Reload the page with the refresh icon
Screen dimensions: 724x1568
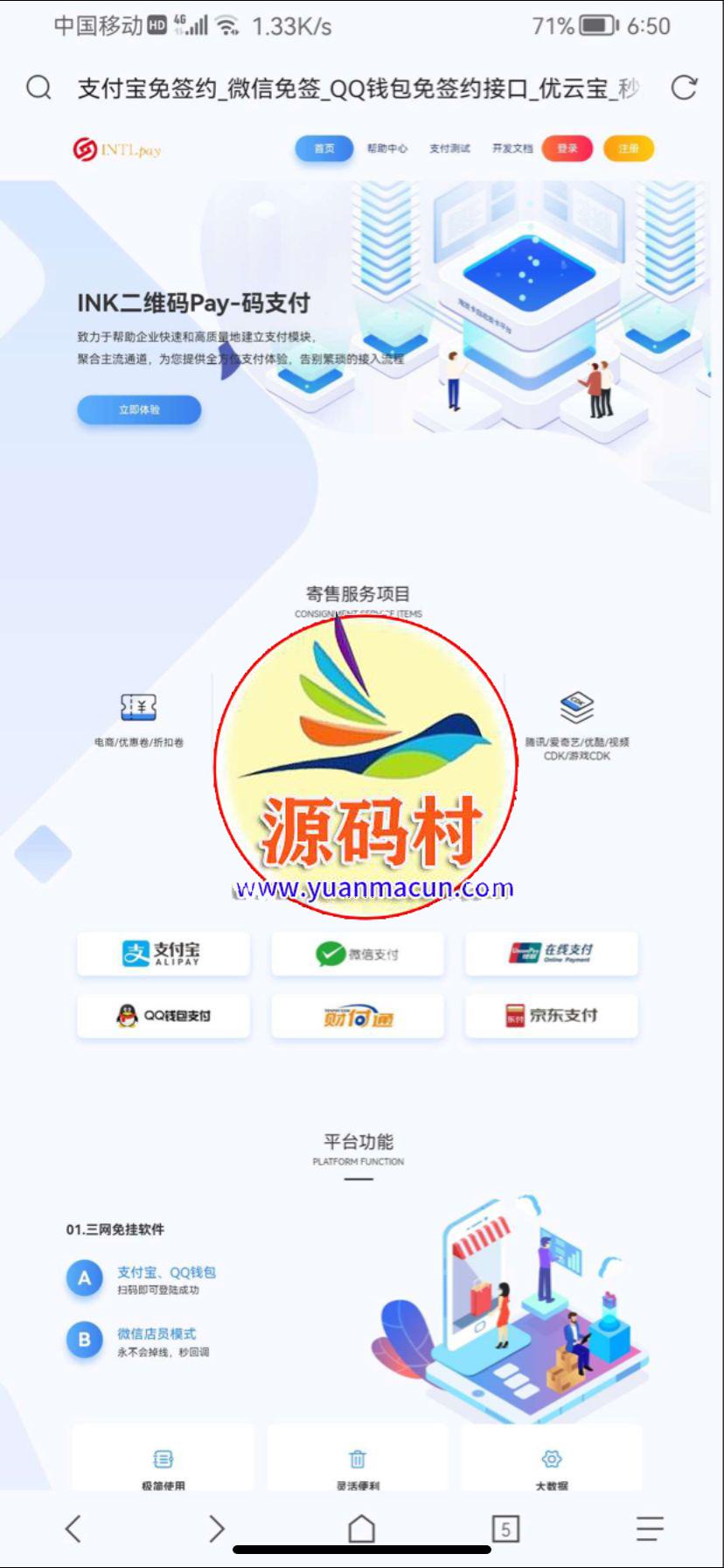click(684, 87)
